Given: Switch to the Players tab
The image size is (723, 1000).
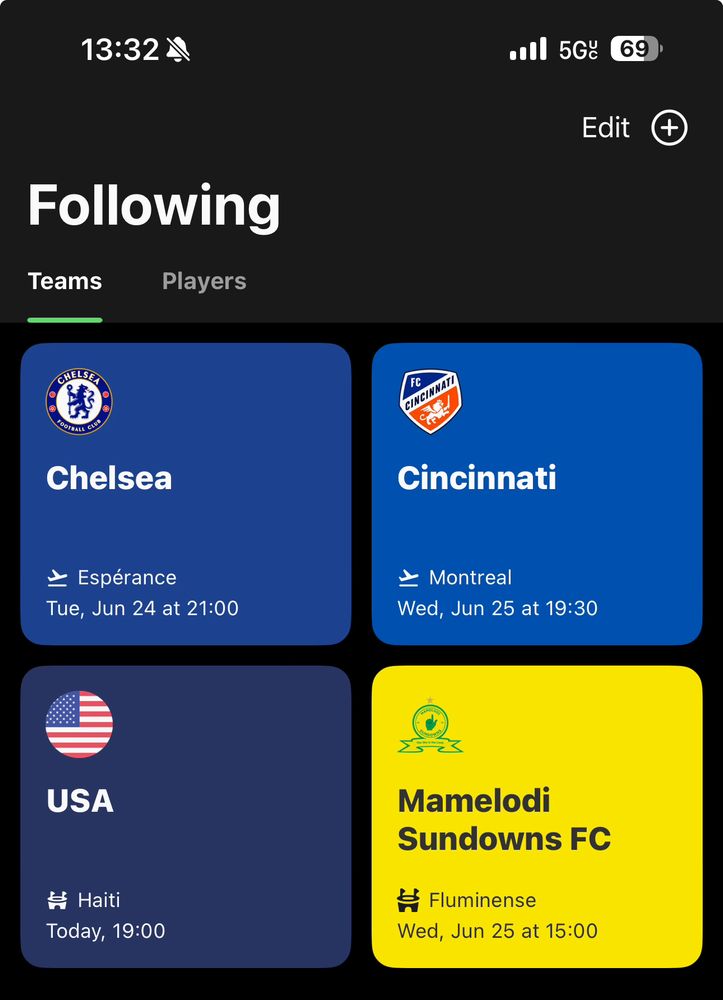Looking at the screenshot, I should (x=204, y=282).
